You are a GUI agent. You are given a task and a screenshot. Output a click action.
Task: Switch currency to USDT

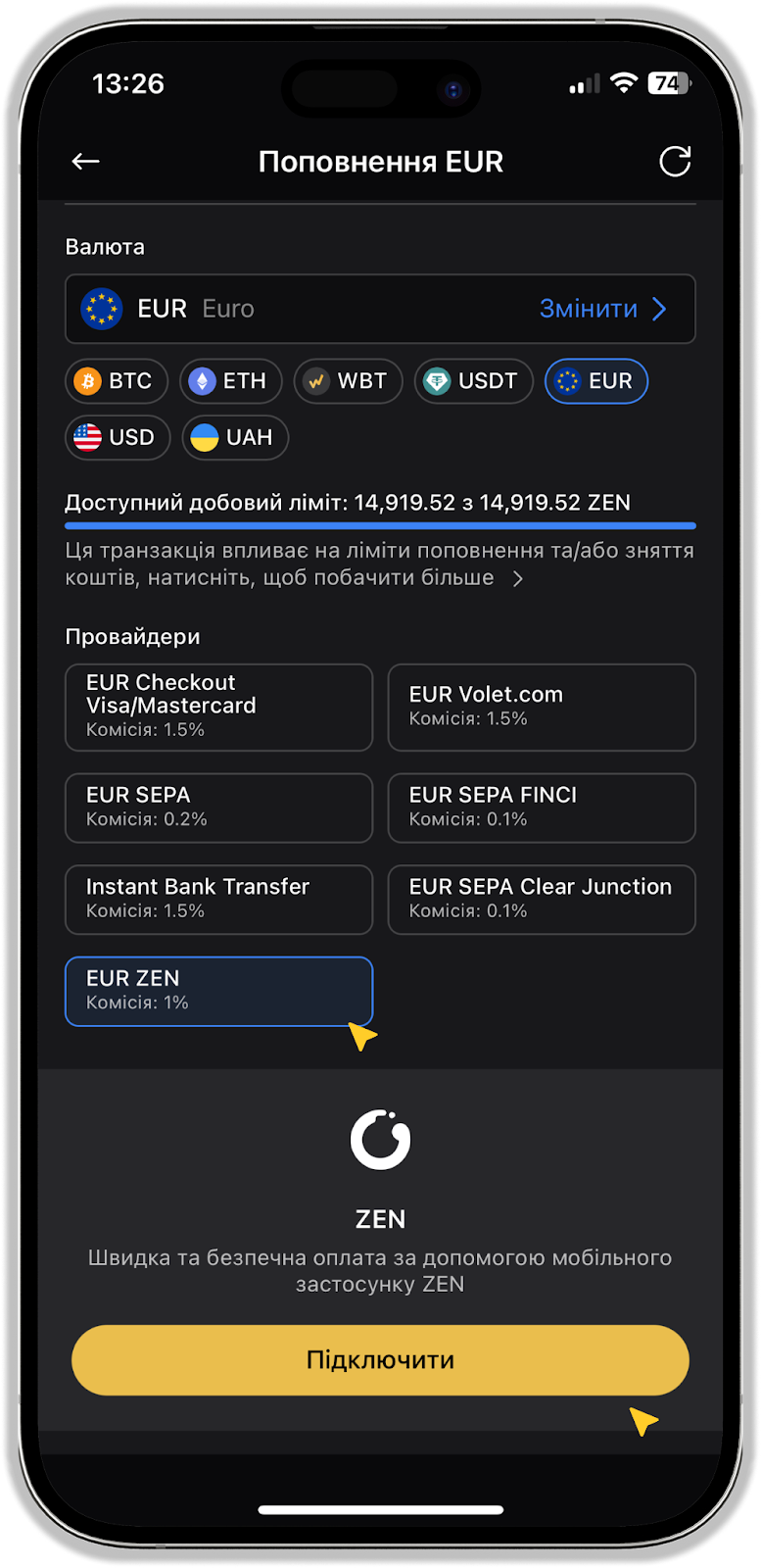coord(474,381)
